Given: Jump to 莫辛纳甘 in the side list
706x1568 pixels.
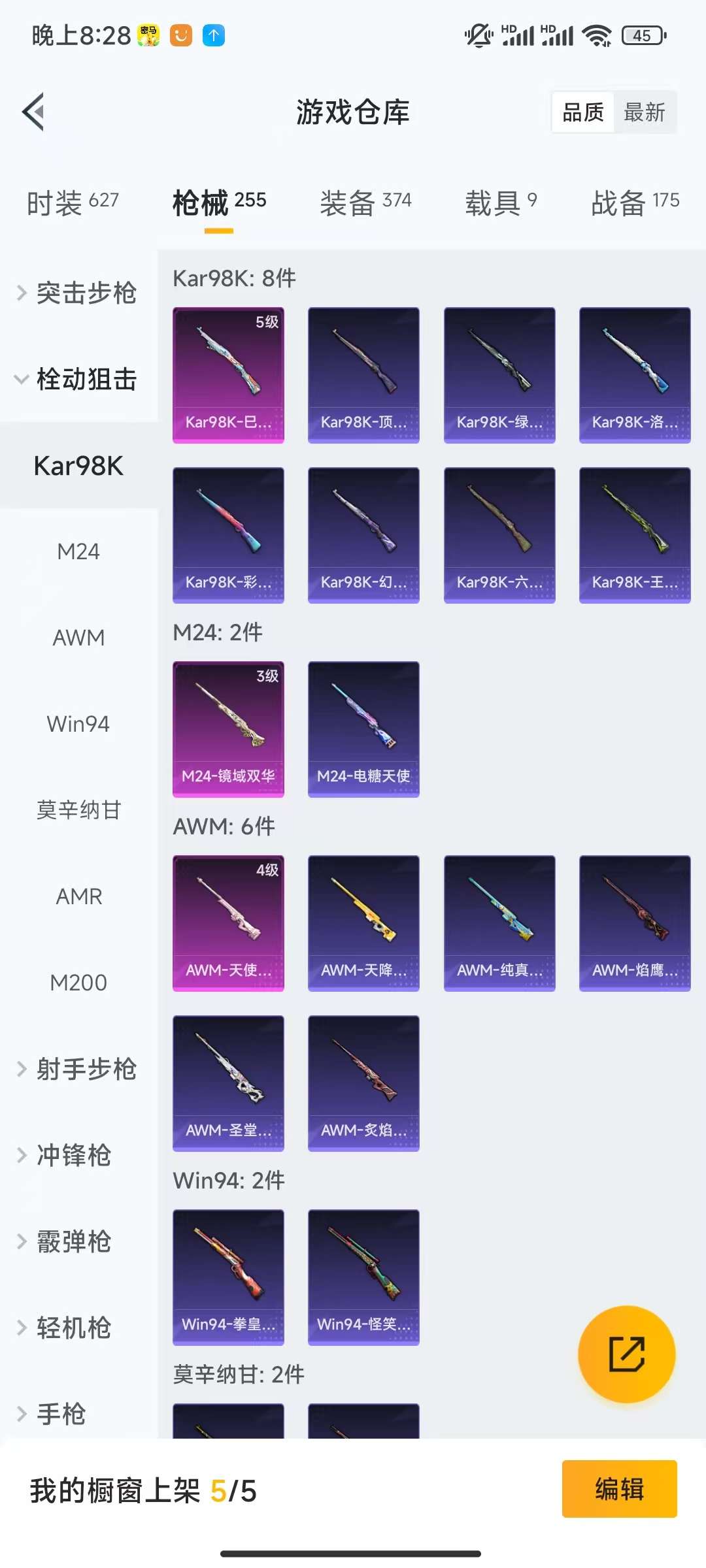Looking at the screenshot, I should pyautogui.click(x=78, y=810).
